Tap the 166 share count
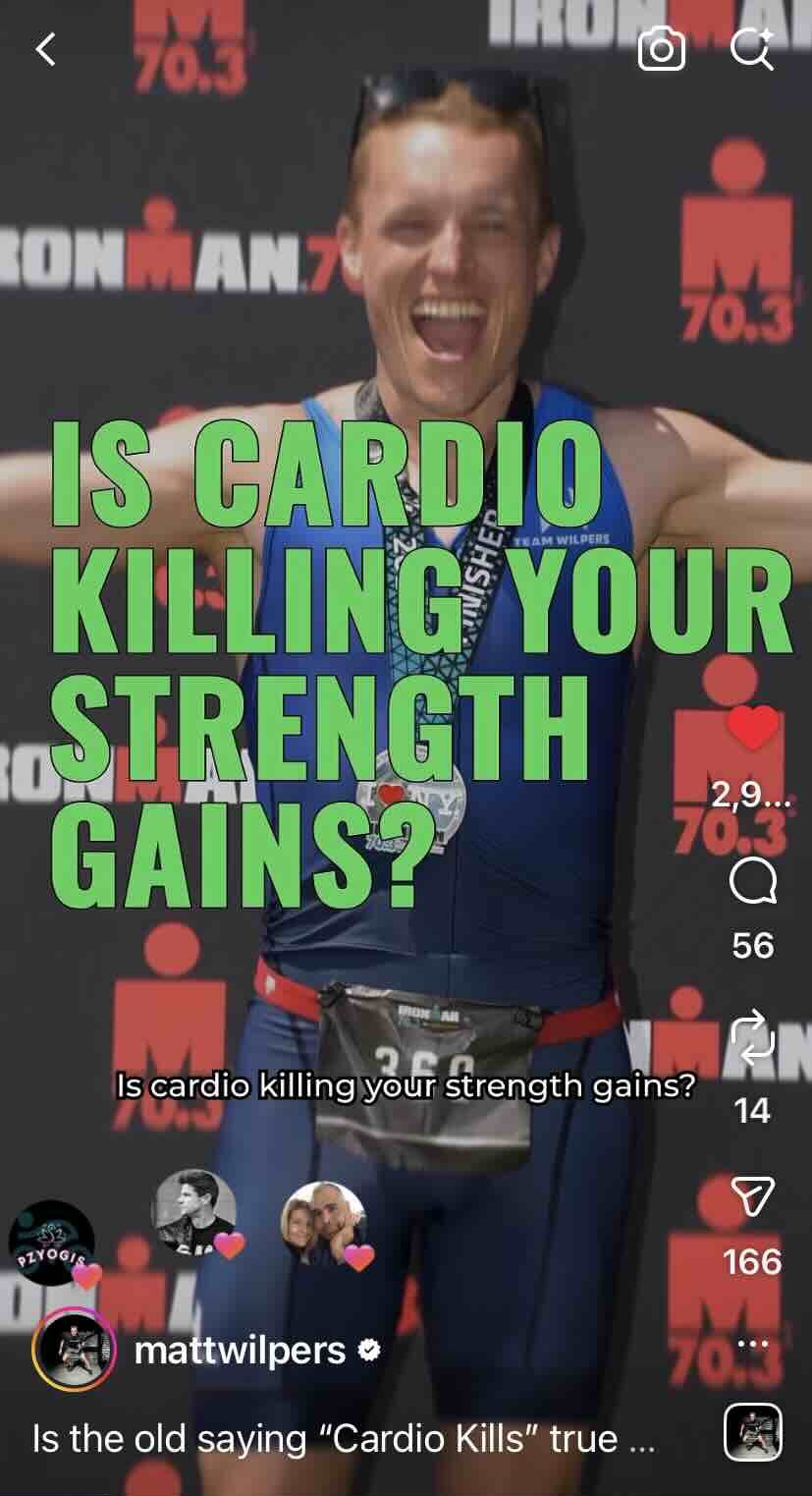The image size is (812, 1496). tap(752, 1264)
